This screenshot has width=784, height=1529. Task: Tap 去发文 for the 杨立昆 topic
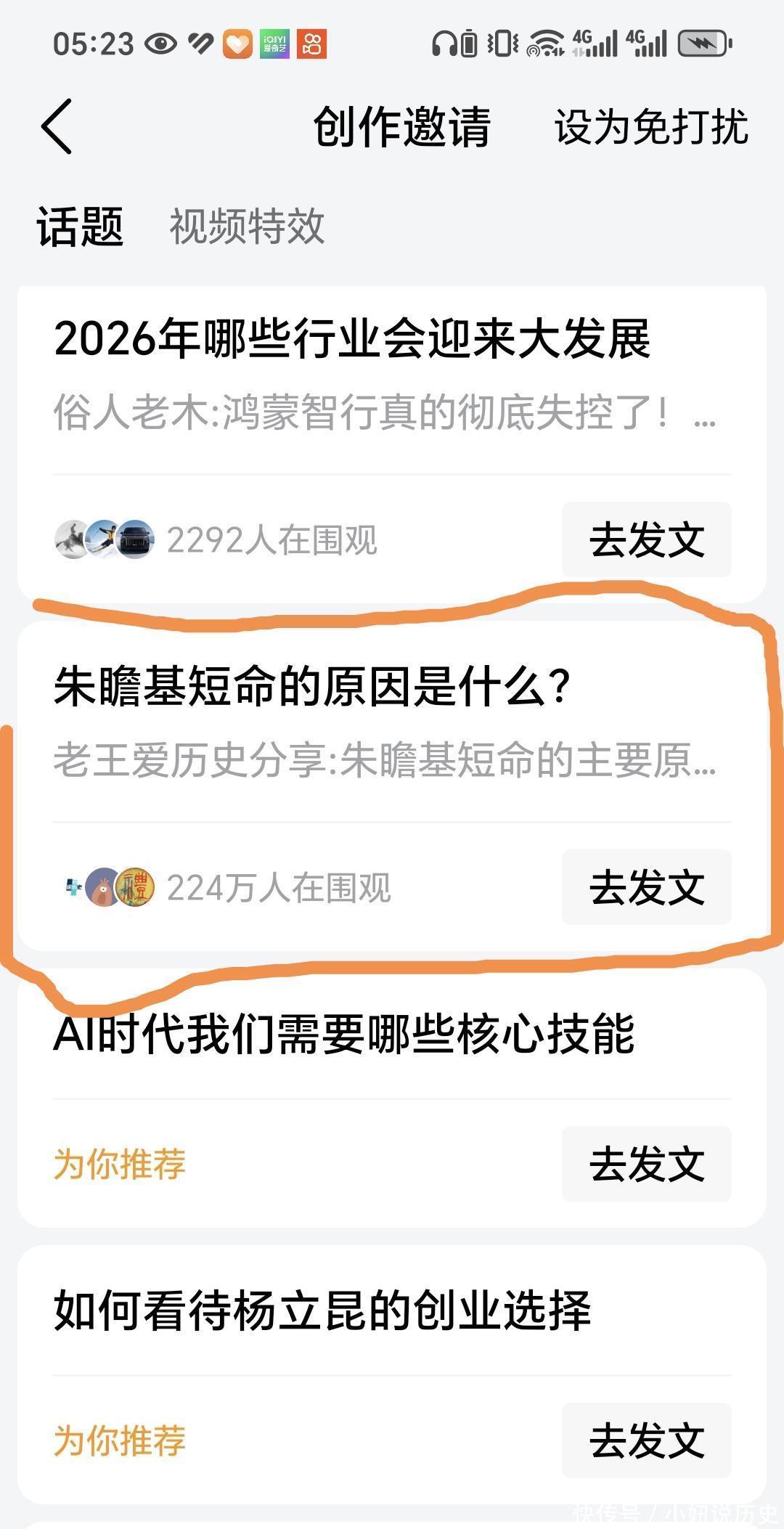[646, 1440]
